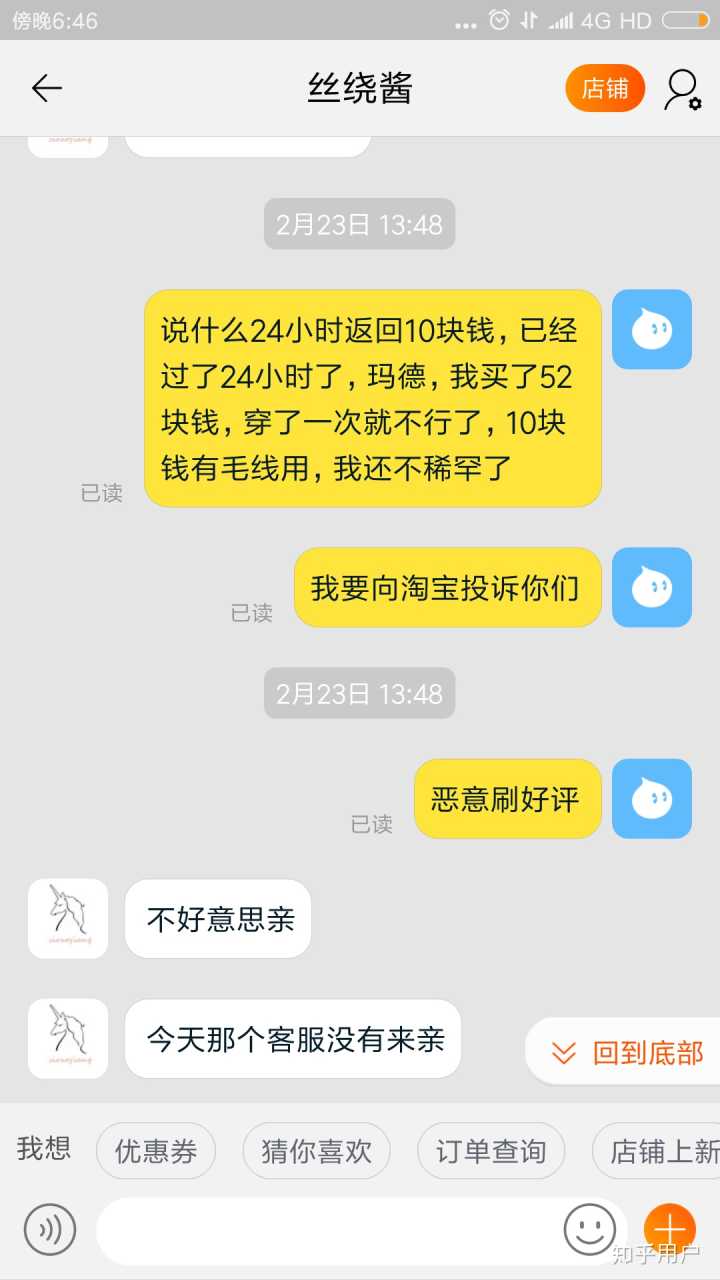This screenshot has width=720, height=1280.
Task: Open my avatar beside 恶意刷好评
Action: click(x=652, y=798)
